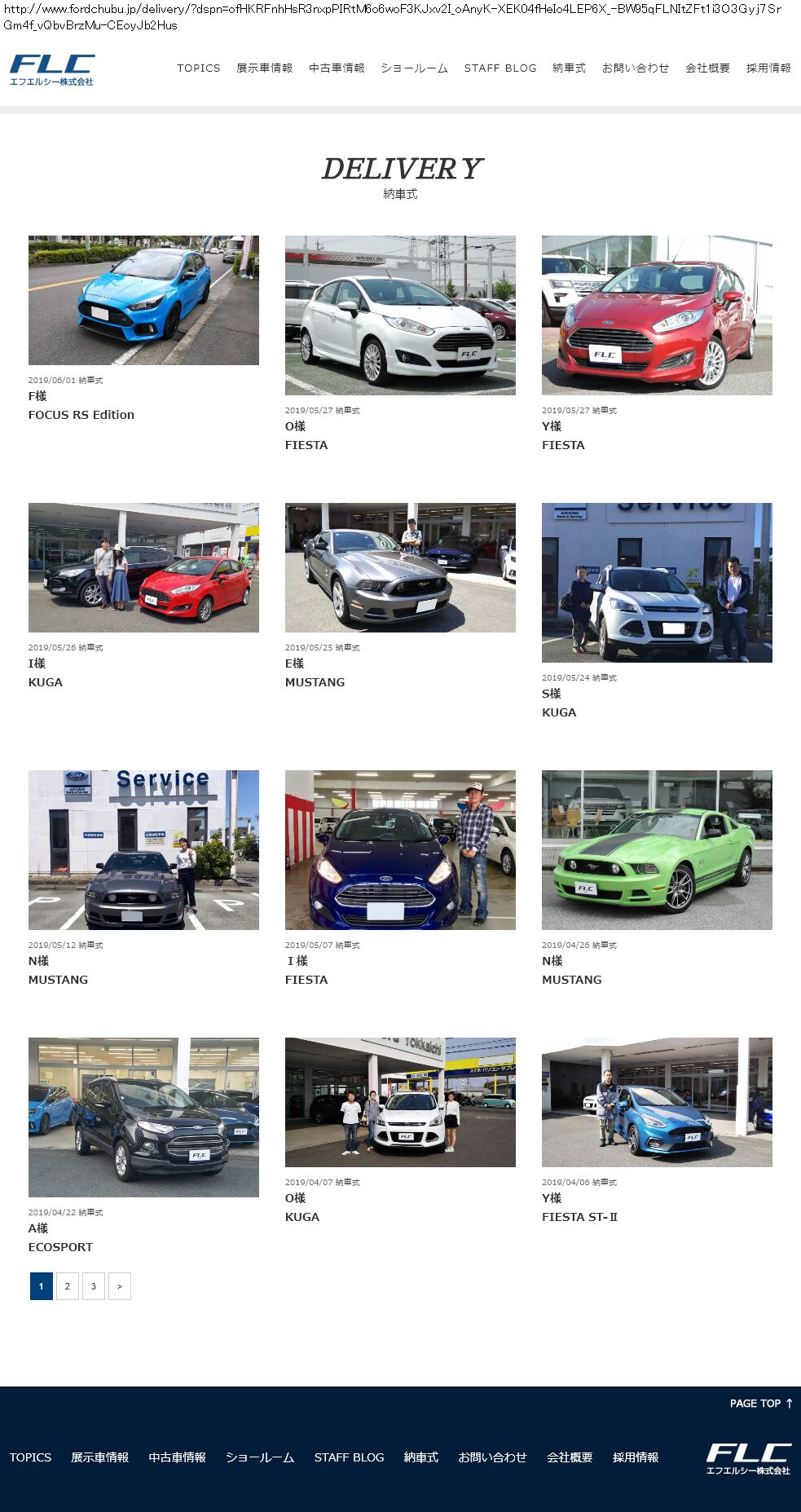801x1512 pixels.
Task: Select 中古車情報 in the top menu
Action: pos(337,68)
